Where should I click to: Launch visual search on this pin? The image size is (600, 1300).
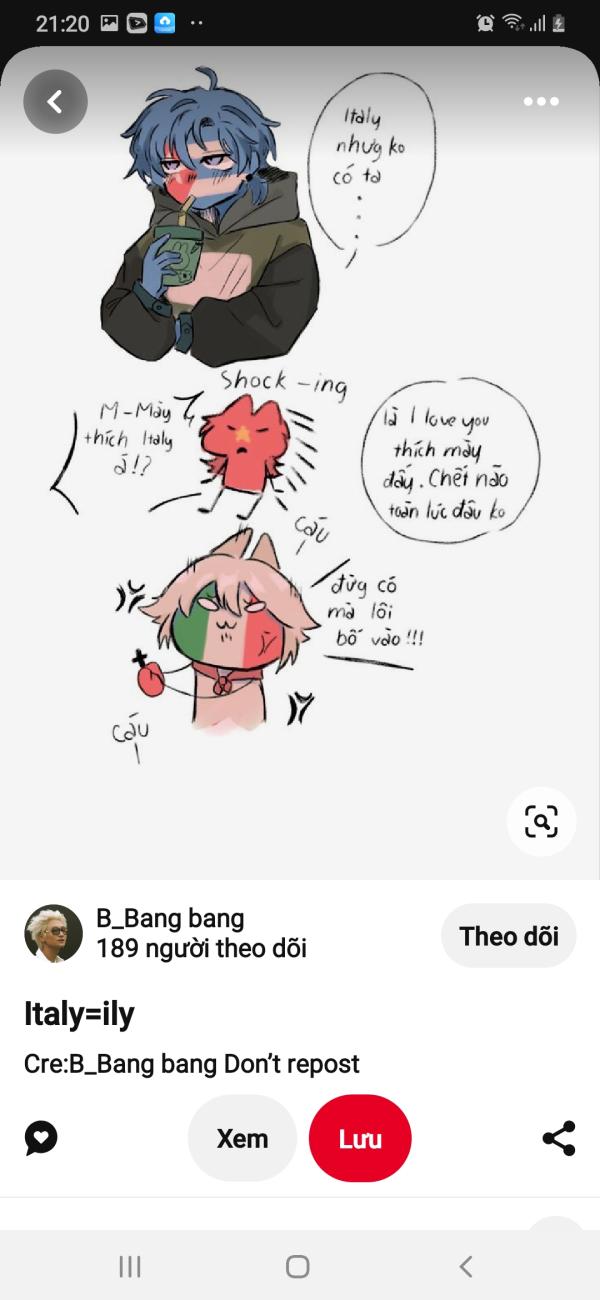pos(541,822)
